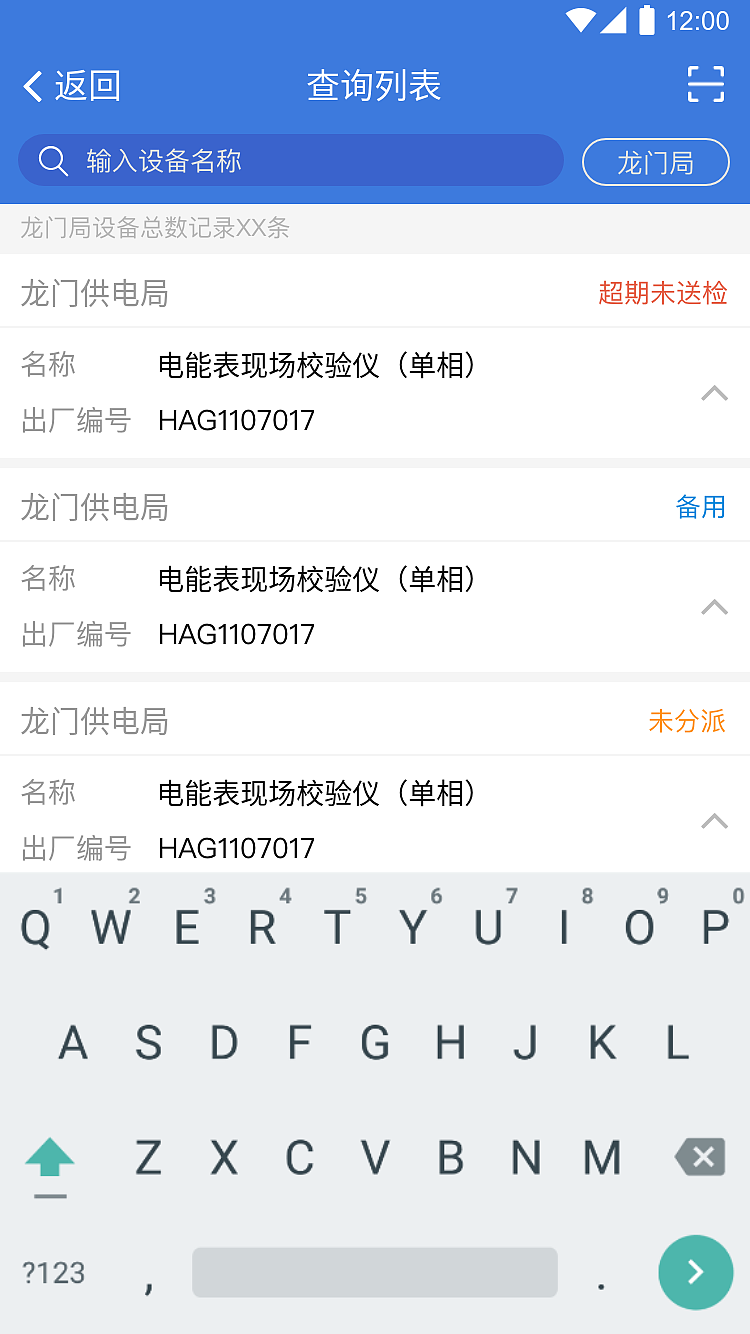
Task: Collapse the second device entry chevron
Action: [x=714, y=607]
